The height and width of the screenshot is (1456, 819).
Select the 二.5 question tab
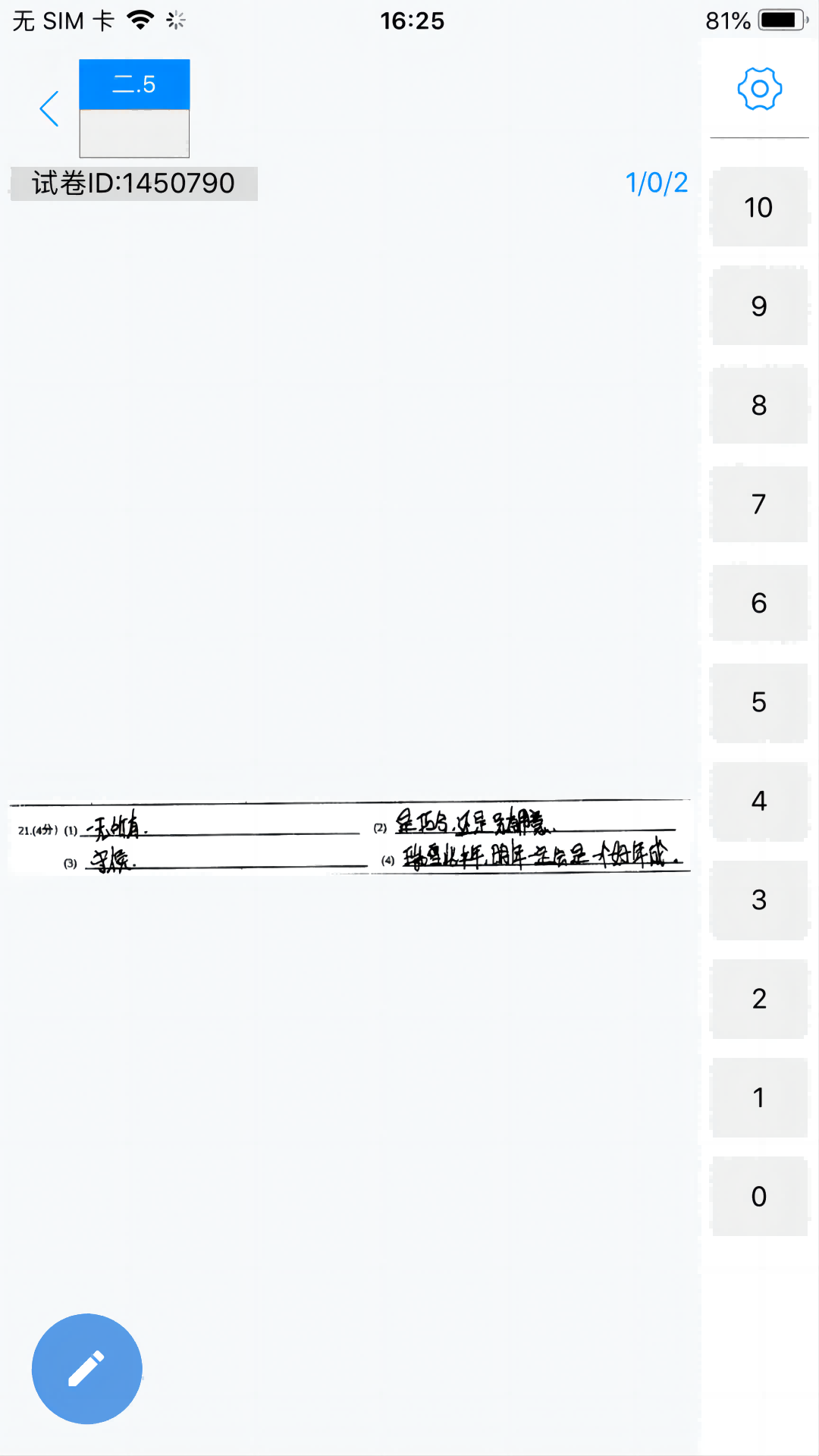coord(134,84)
